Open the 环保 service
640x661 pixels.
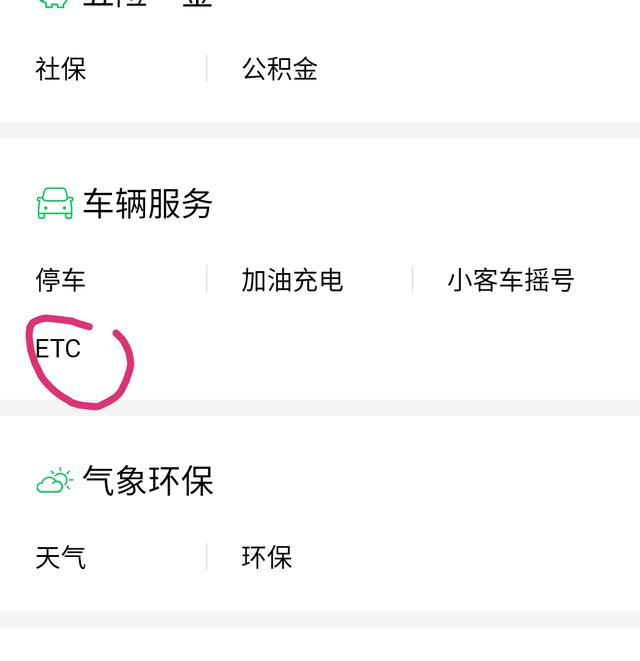[x=267, y=557]
